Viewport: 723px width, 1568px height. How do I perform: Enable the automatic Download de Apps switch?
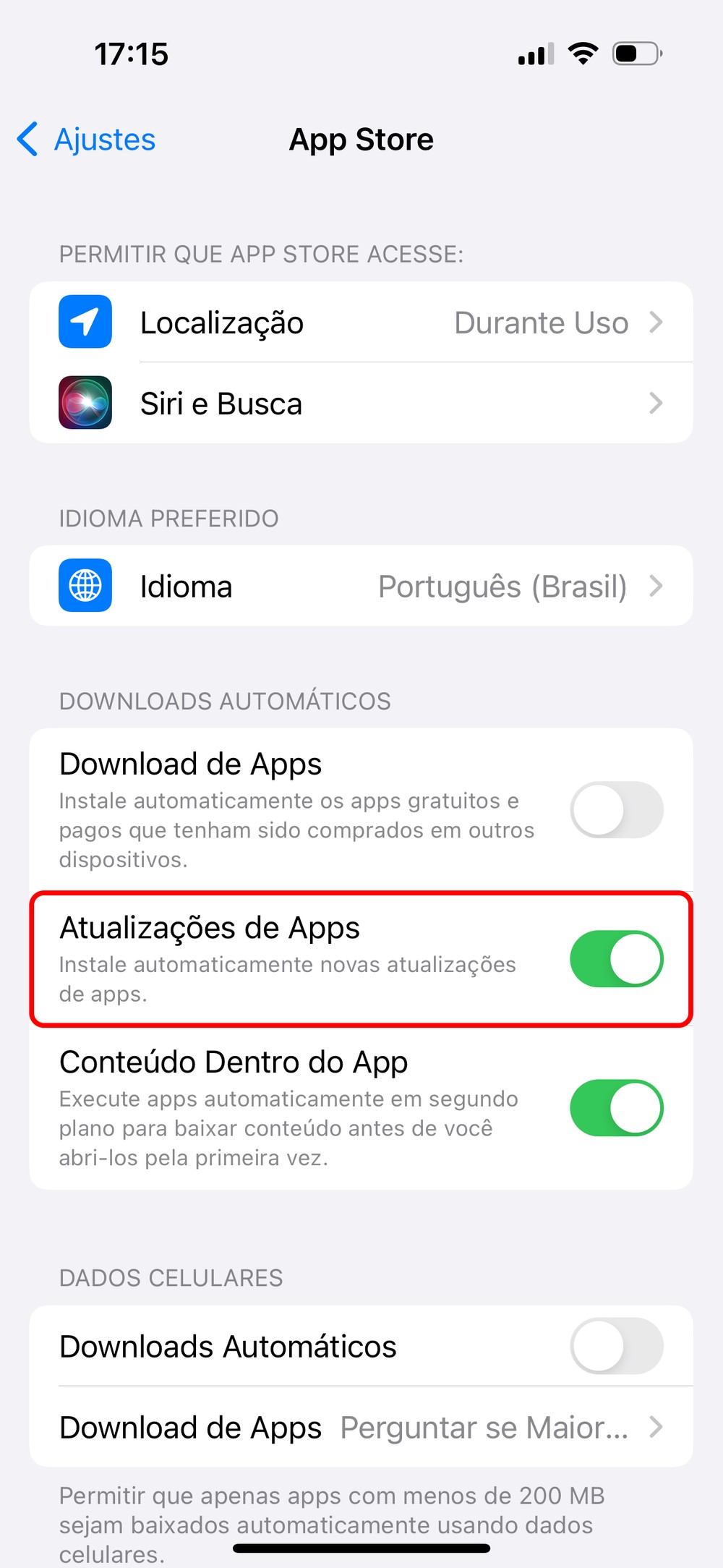click(616, 810)
